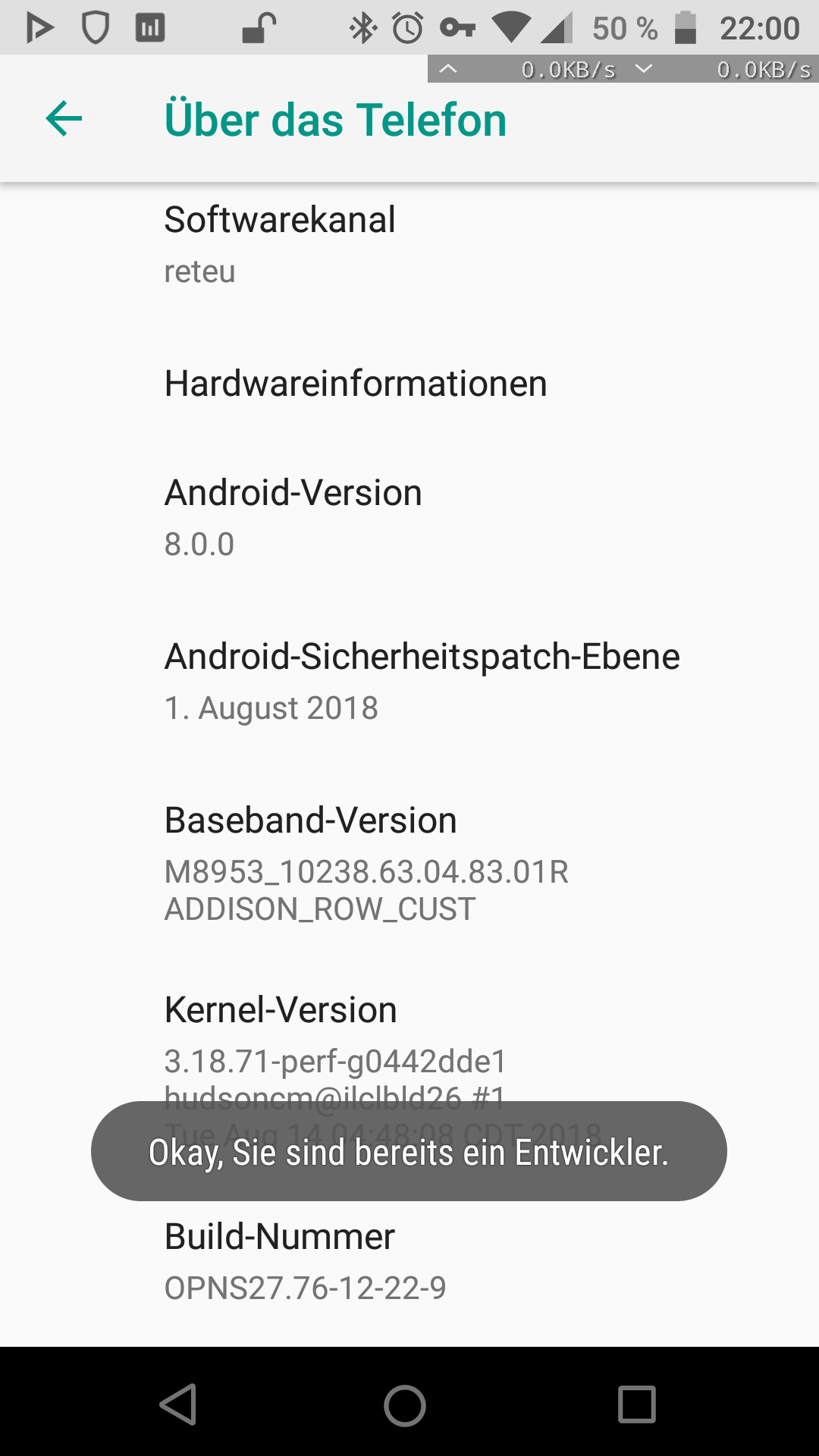The width and height of the screenshot is (819, 1456).
Task: Open Android-Sicherheitspatch-Ebene details
Action: point(409,682)
